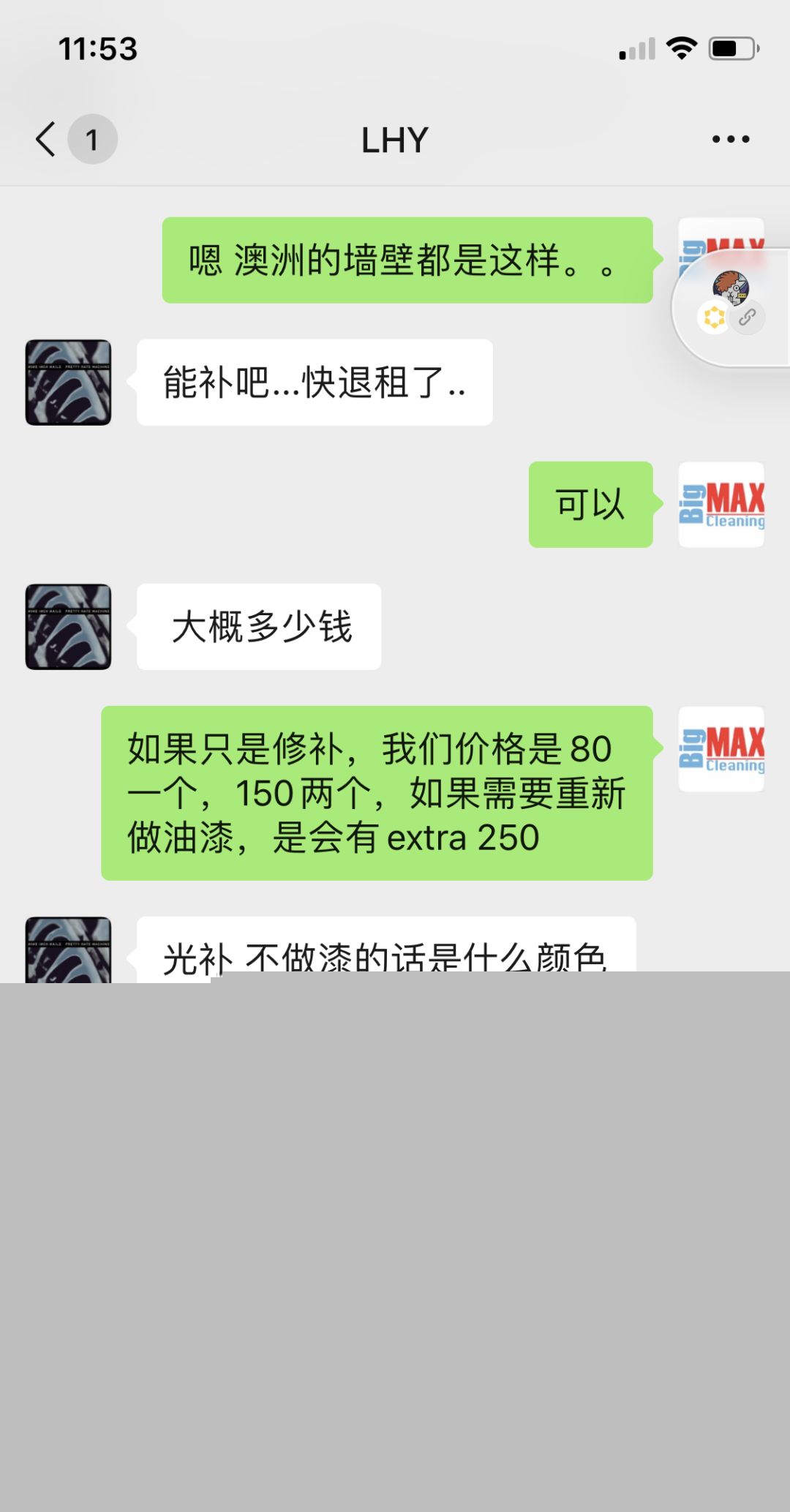Go back to the chat list
The height and width of the screenshot is (1512, 790).
tap(46, 139)
